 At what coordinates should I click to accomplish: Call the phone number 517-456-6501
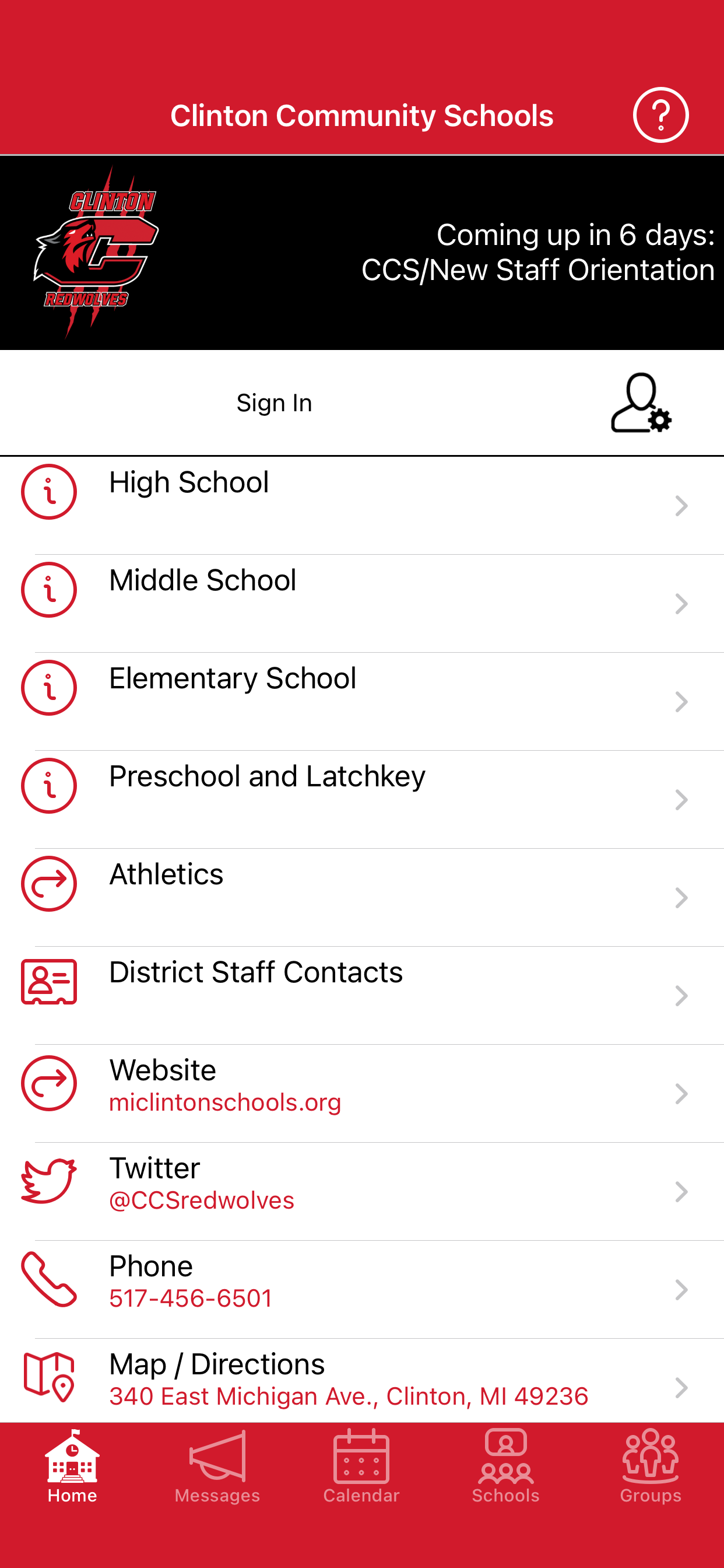point(362,1289)
